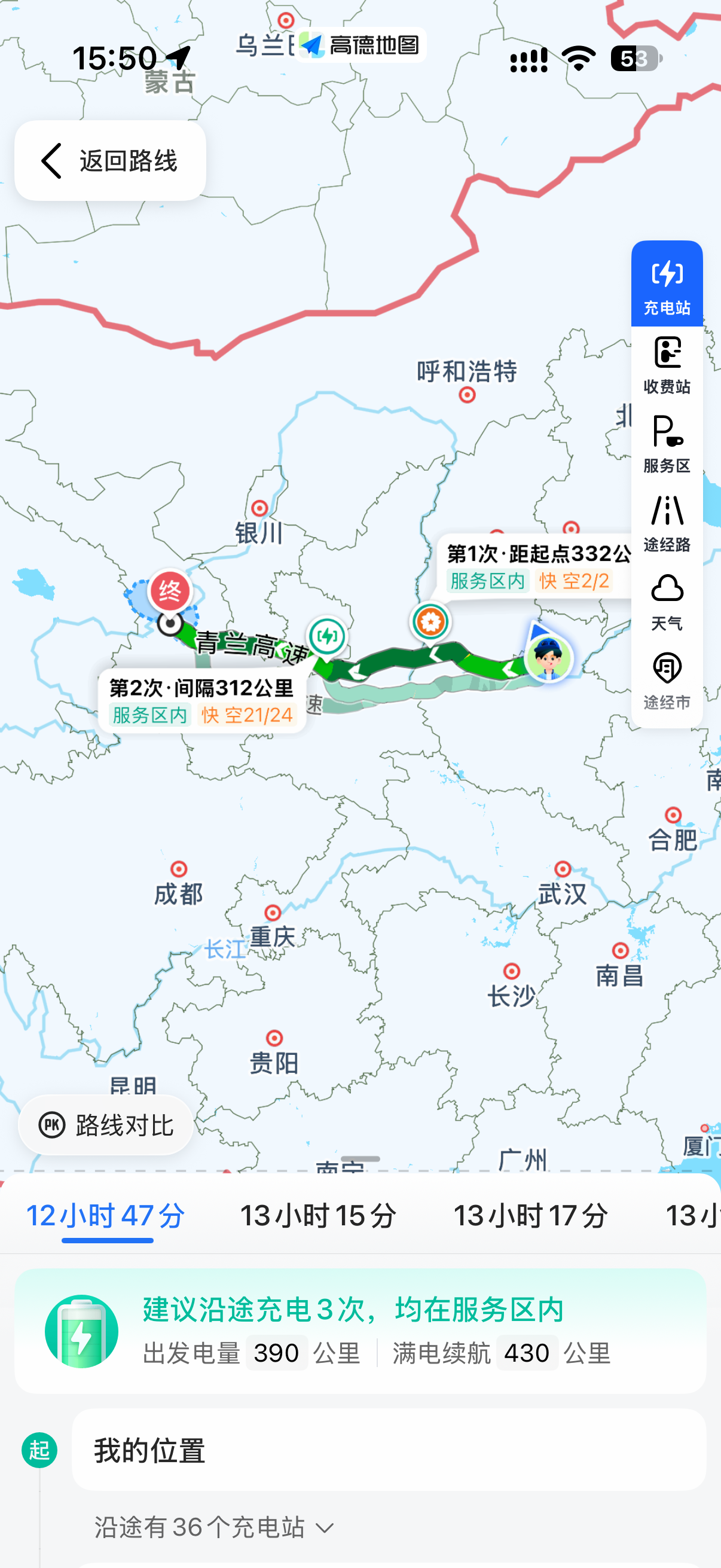Select the 充电站 map layer
This screenshot has height=1568, width=721.
tap(667, 285)
